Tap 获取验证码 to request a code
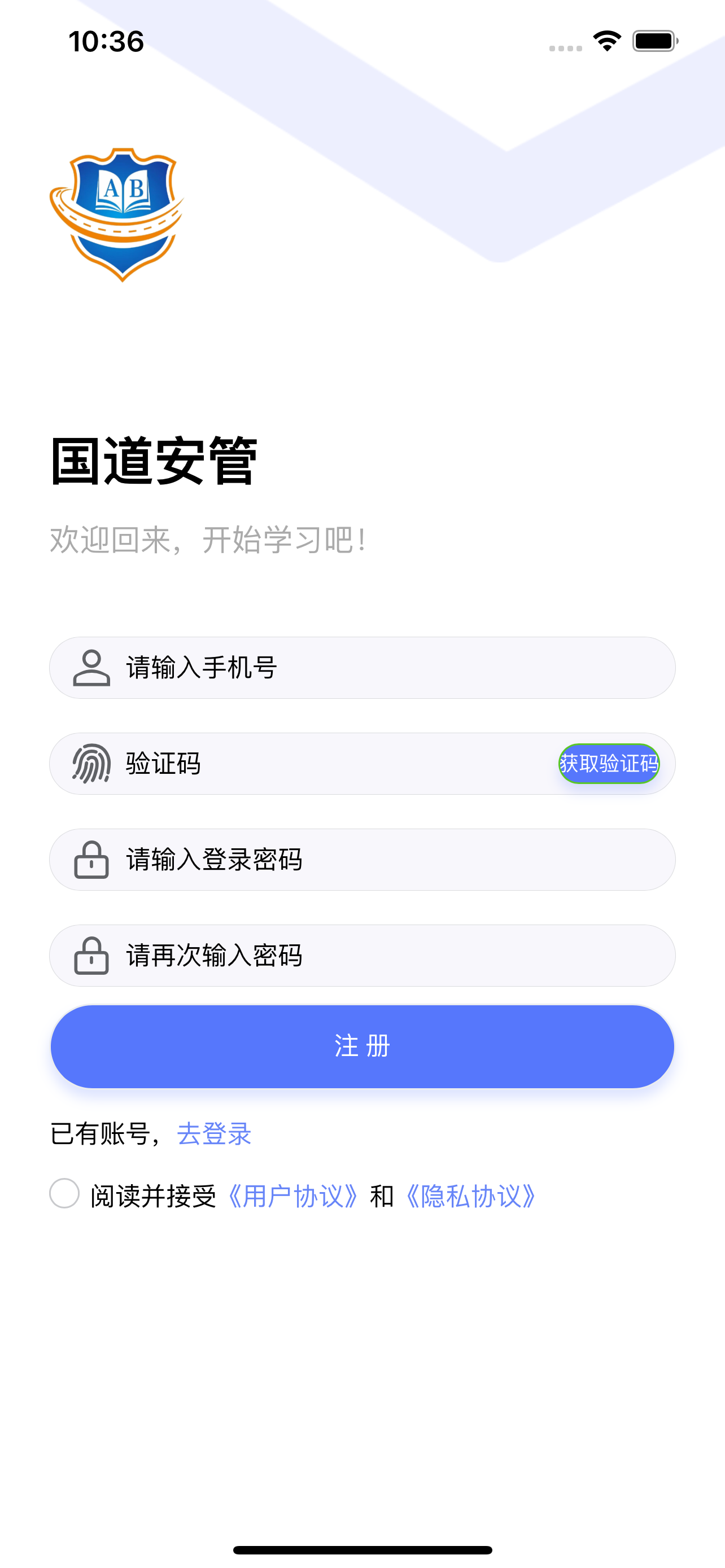Image resolution: width=725 pixels, height=1568 pixels. [x=609, y=763]
